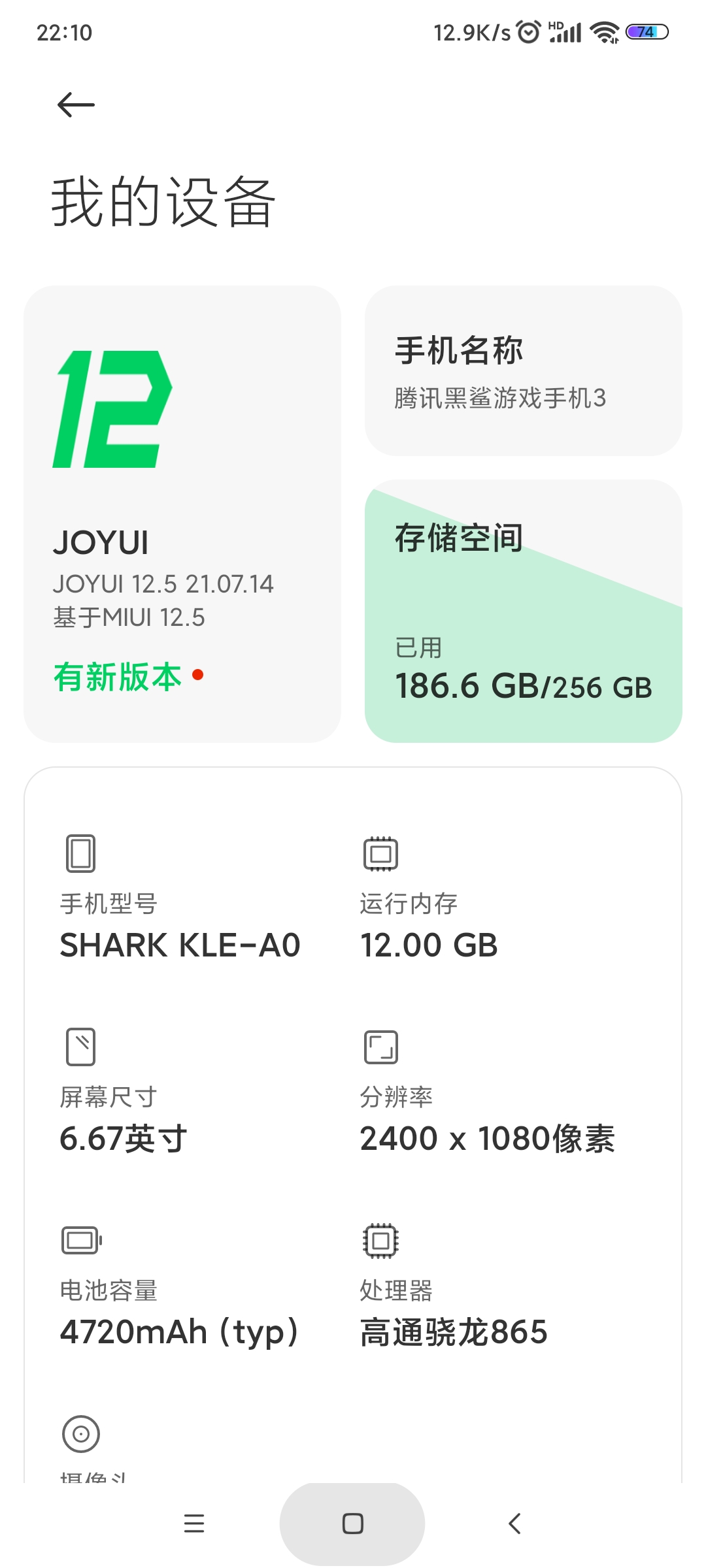Open the 存储空间 storage card
Screen dimensions: 706x1568
point(523,611)
